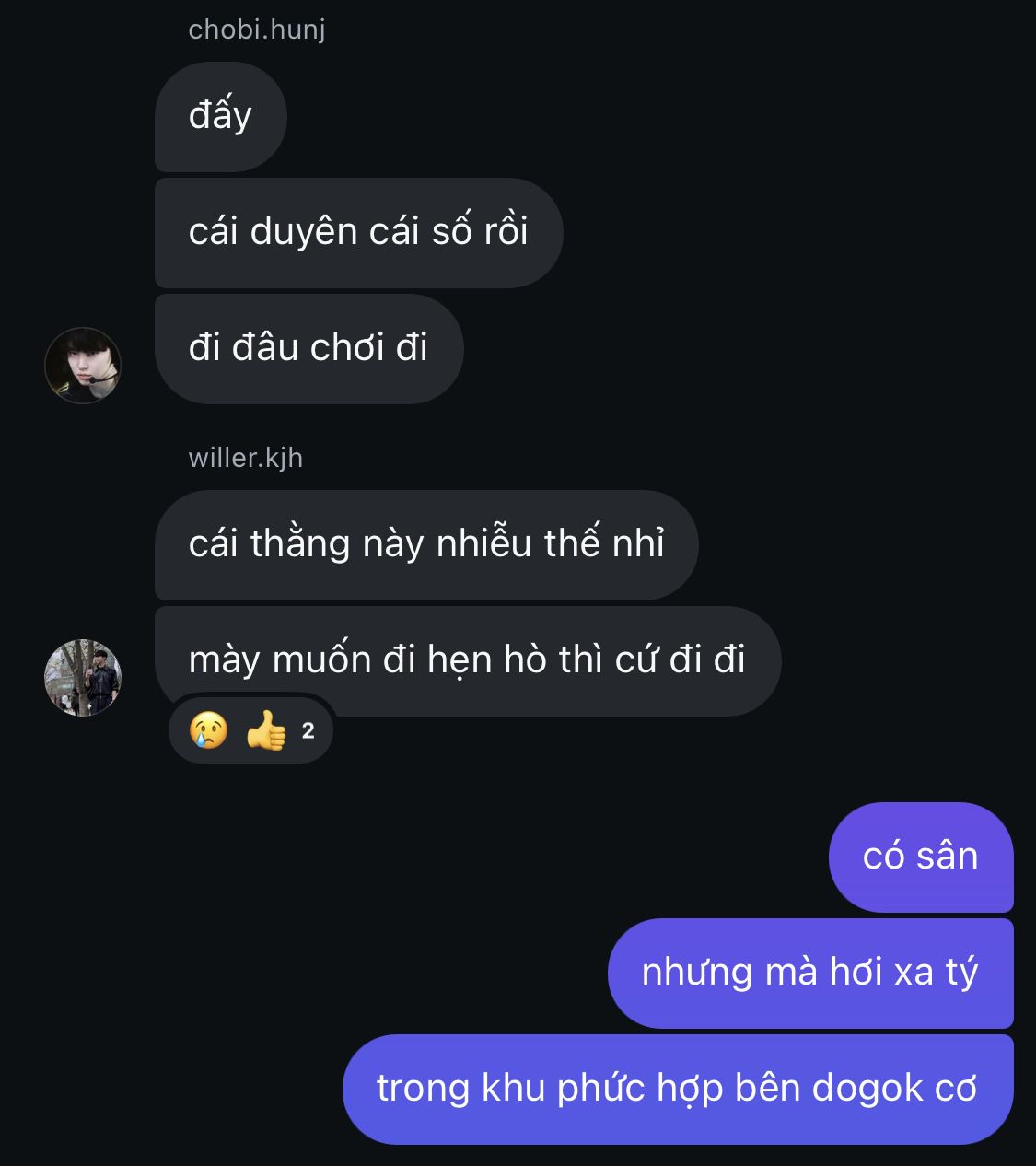This screenshot has height=1166, width=1036.
Task: Open willer.kjh's profile avatar
Action: (x=83, y=678)
